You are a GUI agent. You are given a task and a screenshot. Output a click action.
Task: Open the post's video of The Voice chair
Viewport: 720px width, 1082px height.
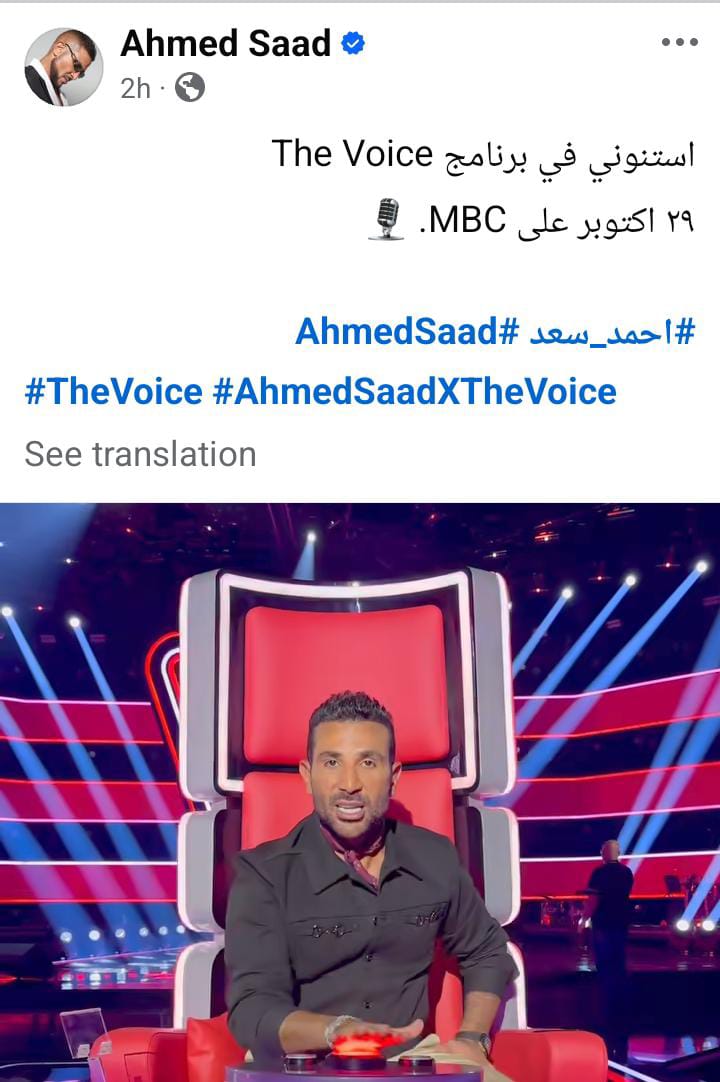360,792
